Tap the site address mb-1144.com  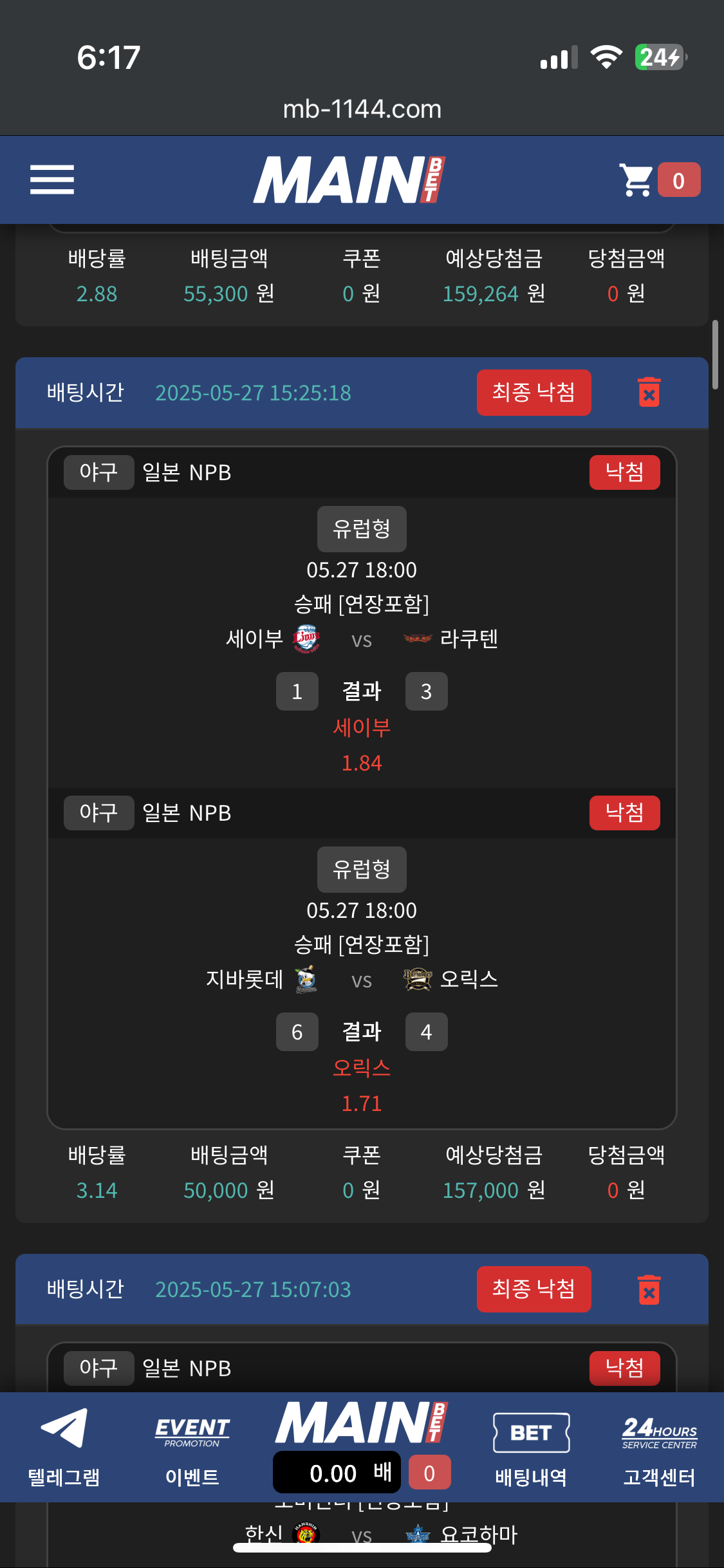point(362,109)
